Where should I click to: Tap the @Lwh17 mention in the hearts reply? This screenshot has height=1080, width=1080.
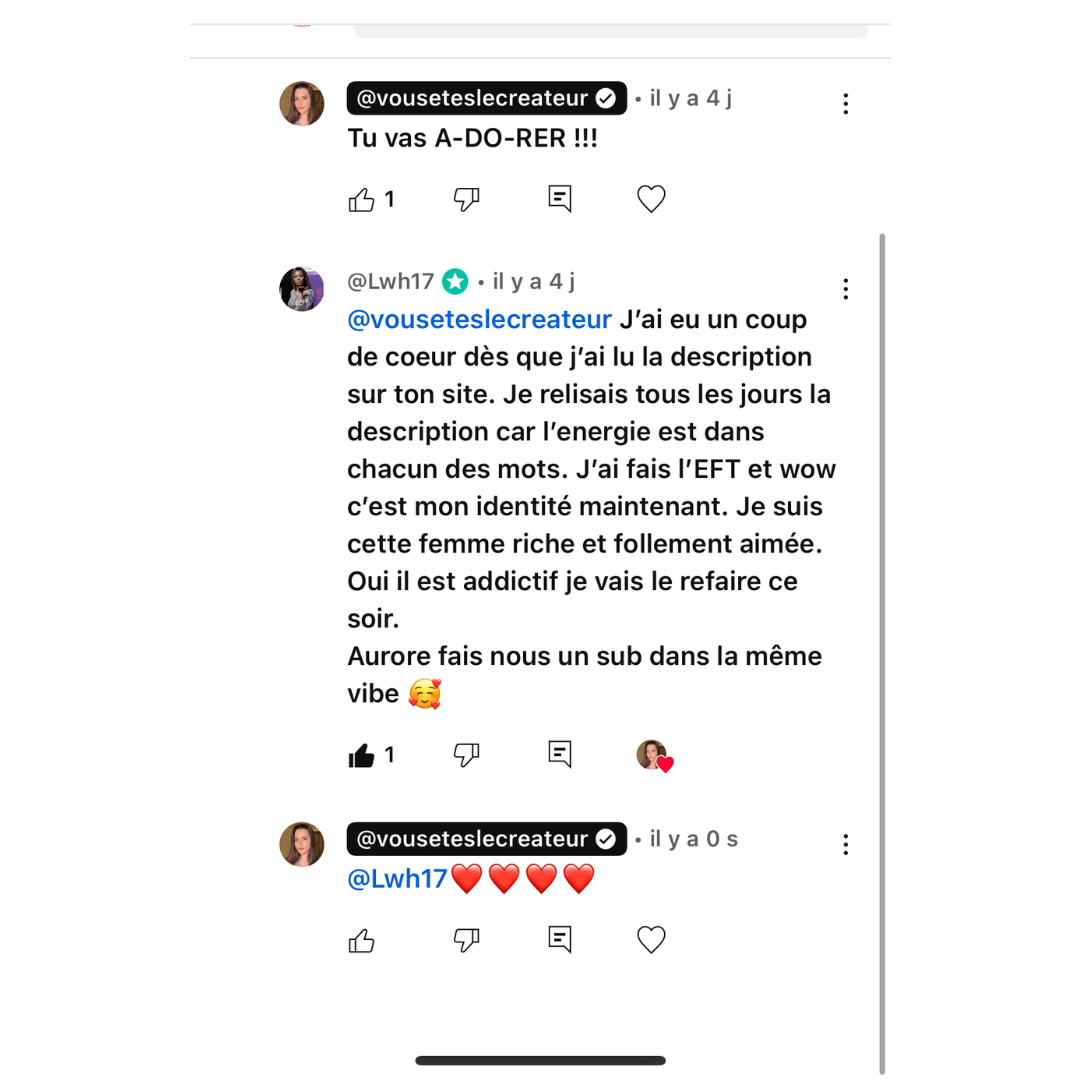[x=397, y=880]
